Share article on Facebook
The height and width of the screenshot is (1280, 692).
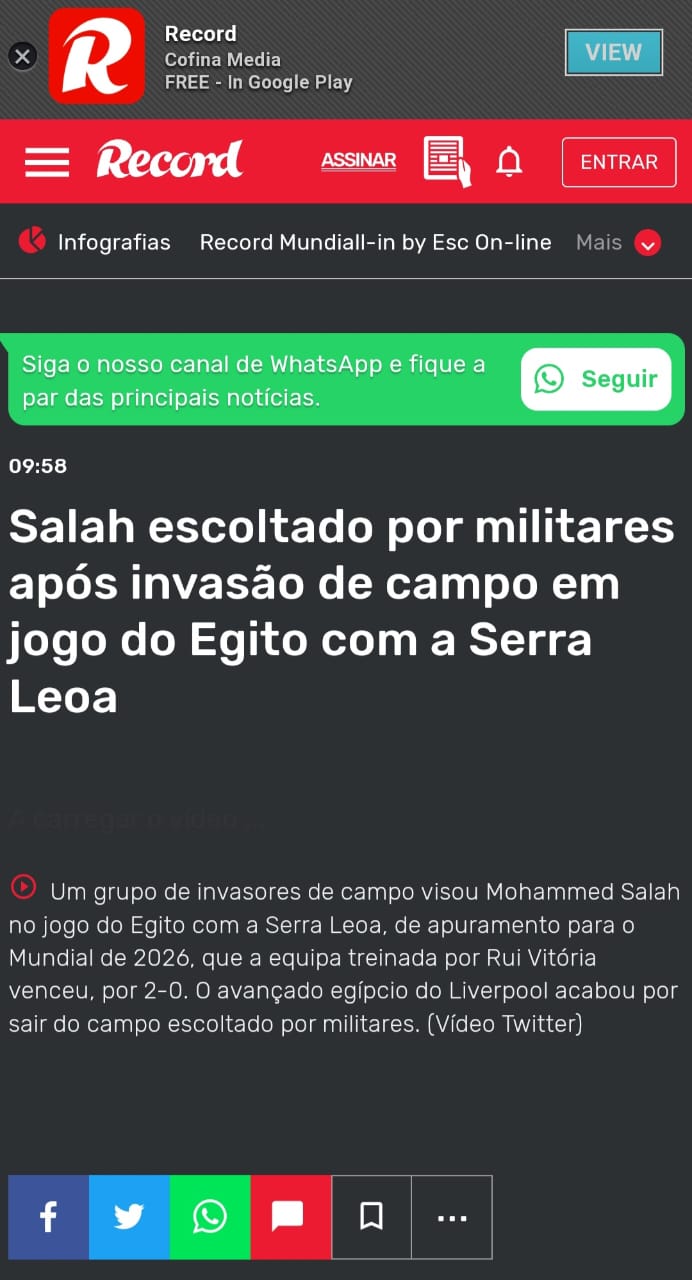pyautogui.click(x=48, y=1216)
